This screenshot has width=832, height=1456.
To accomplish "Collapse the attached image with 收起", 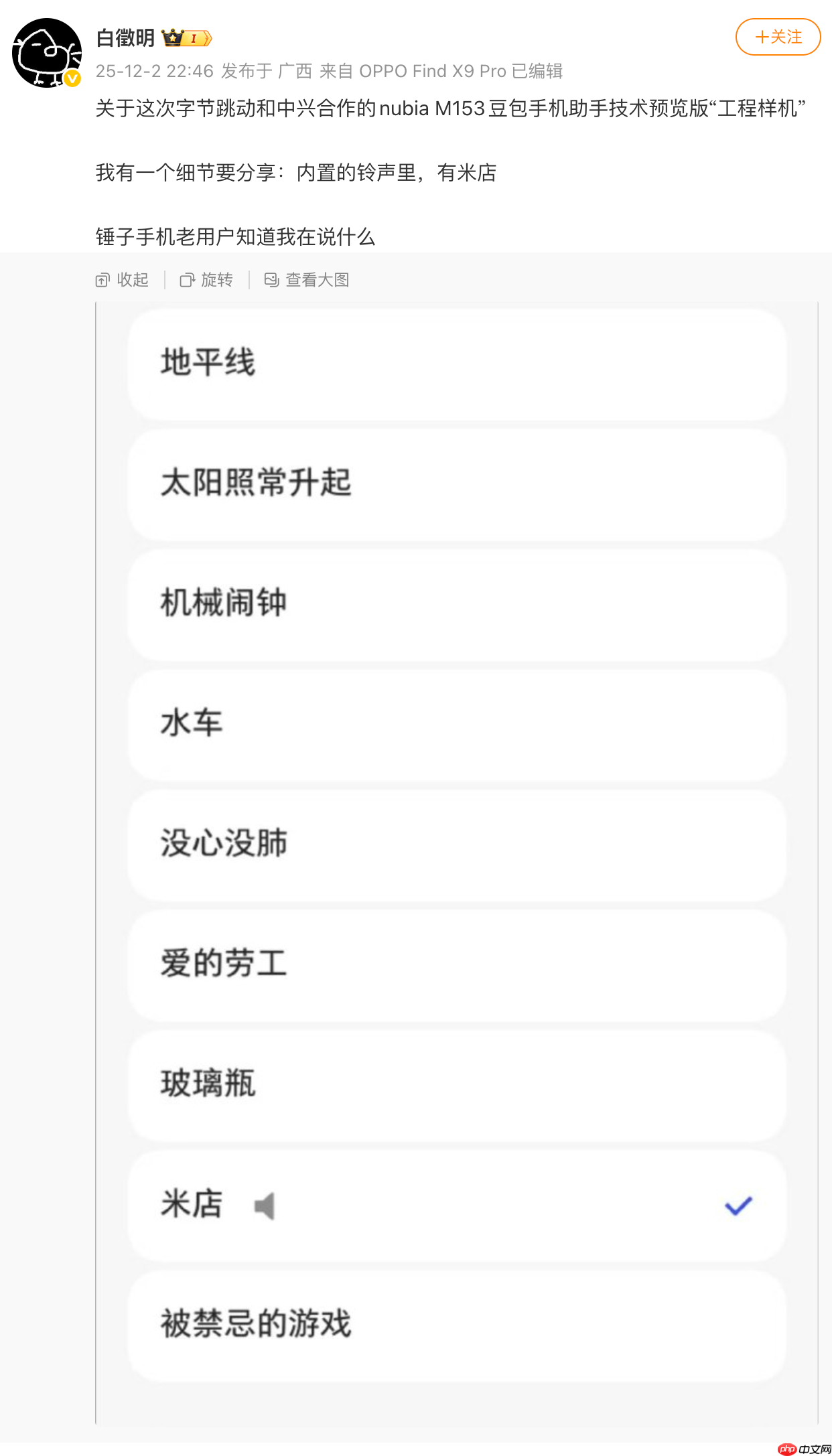I will (x=132, y=280).
